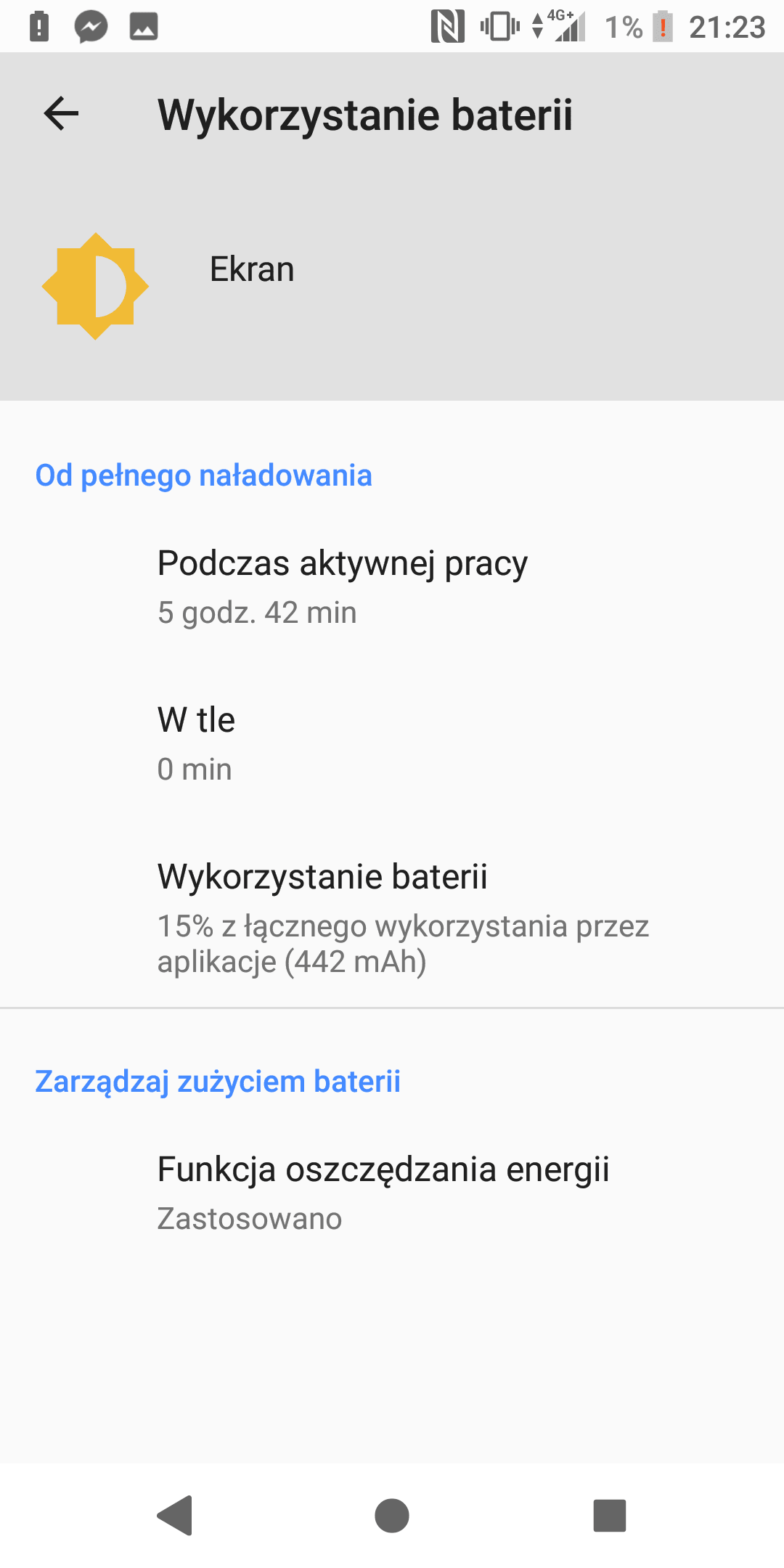Go to home screen via home button
This screenshot has width=784, height=1568.
pos(392,1516)
